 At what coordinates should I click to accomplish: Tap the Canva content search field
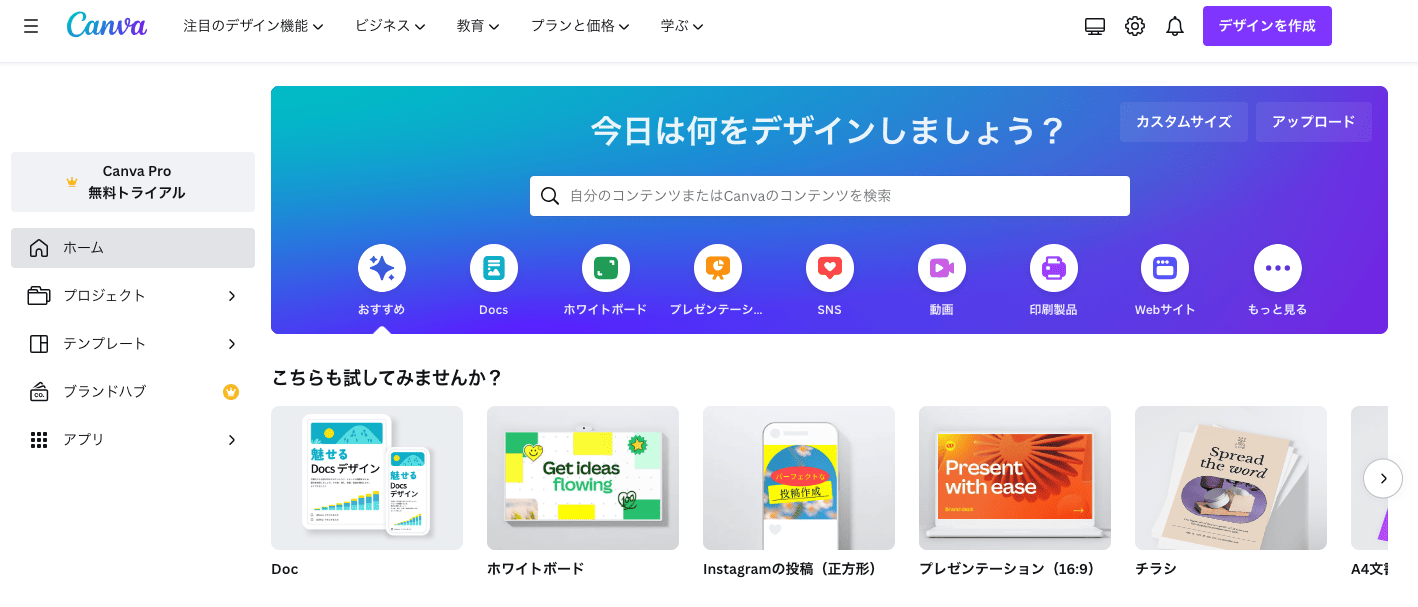(x=830, y=196)
